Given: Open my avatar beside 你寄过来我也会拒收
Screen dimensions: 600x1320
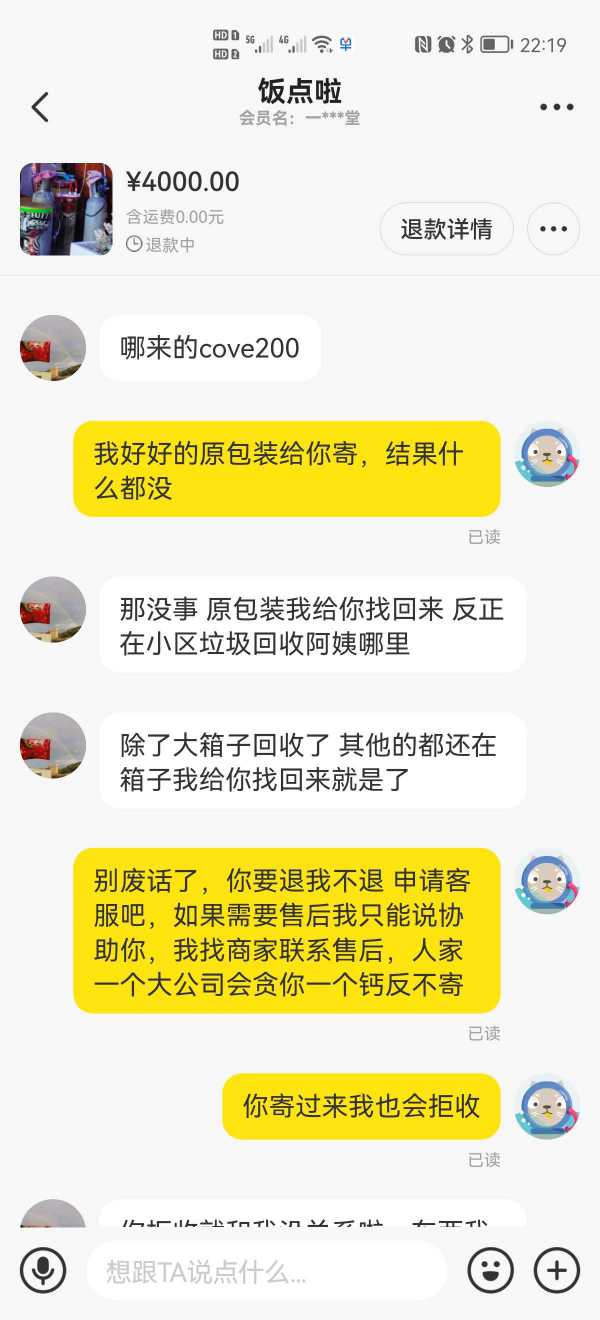Looking at the screenshot, I should (547, 1106).
